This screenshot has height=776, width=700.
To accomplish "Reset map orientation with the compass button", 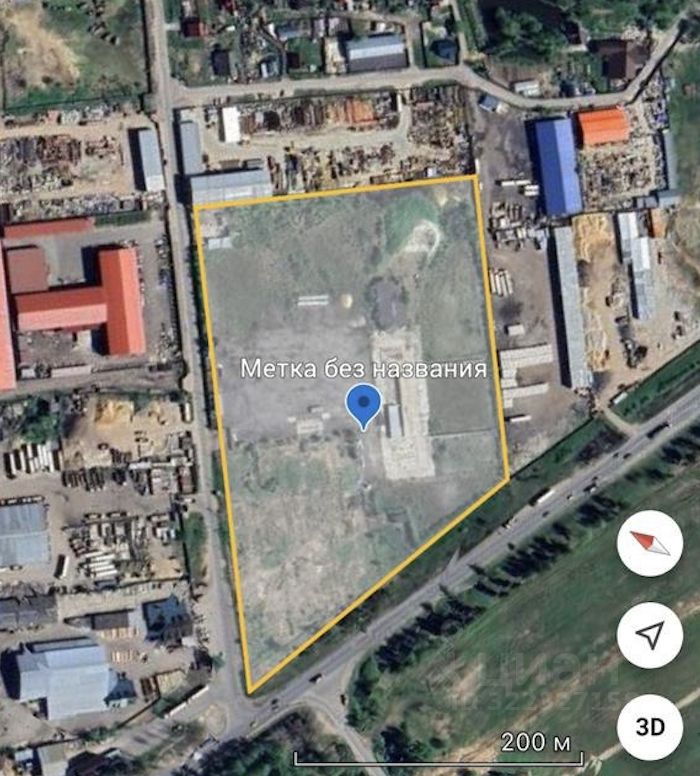I will (x=650, y=544).
